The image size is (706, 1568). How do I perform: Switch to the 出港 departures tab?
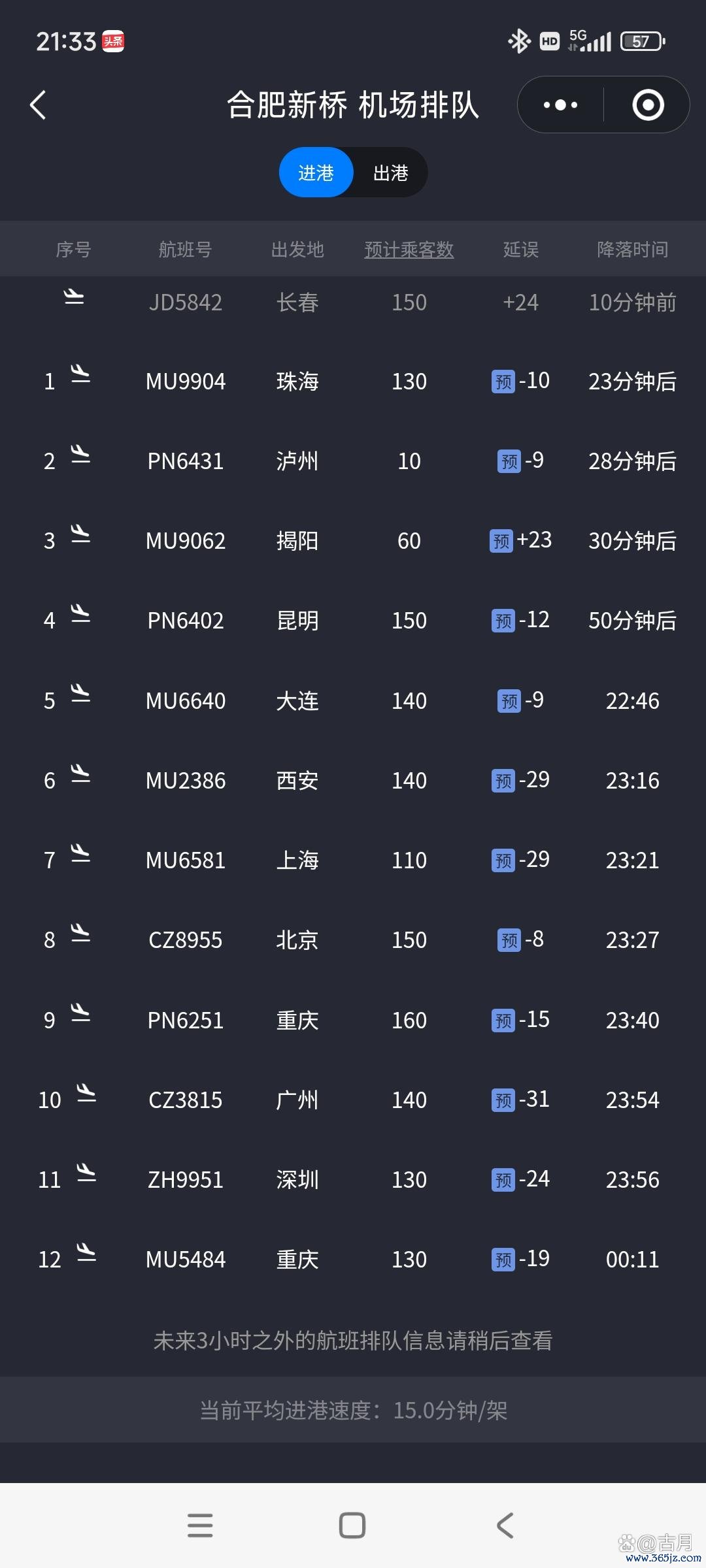391,173
